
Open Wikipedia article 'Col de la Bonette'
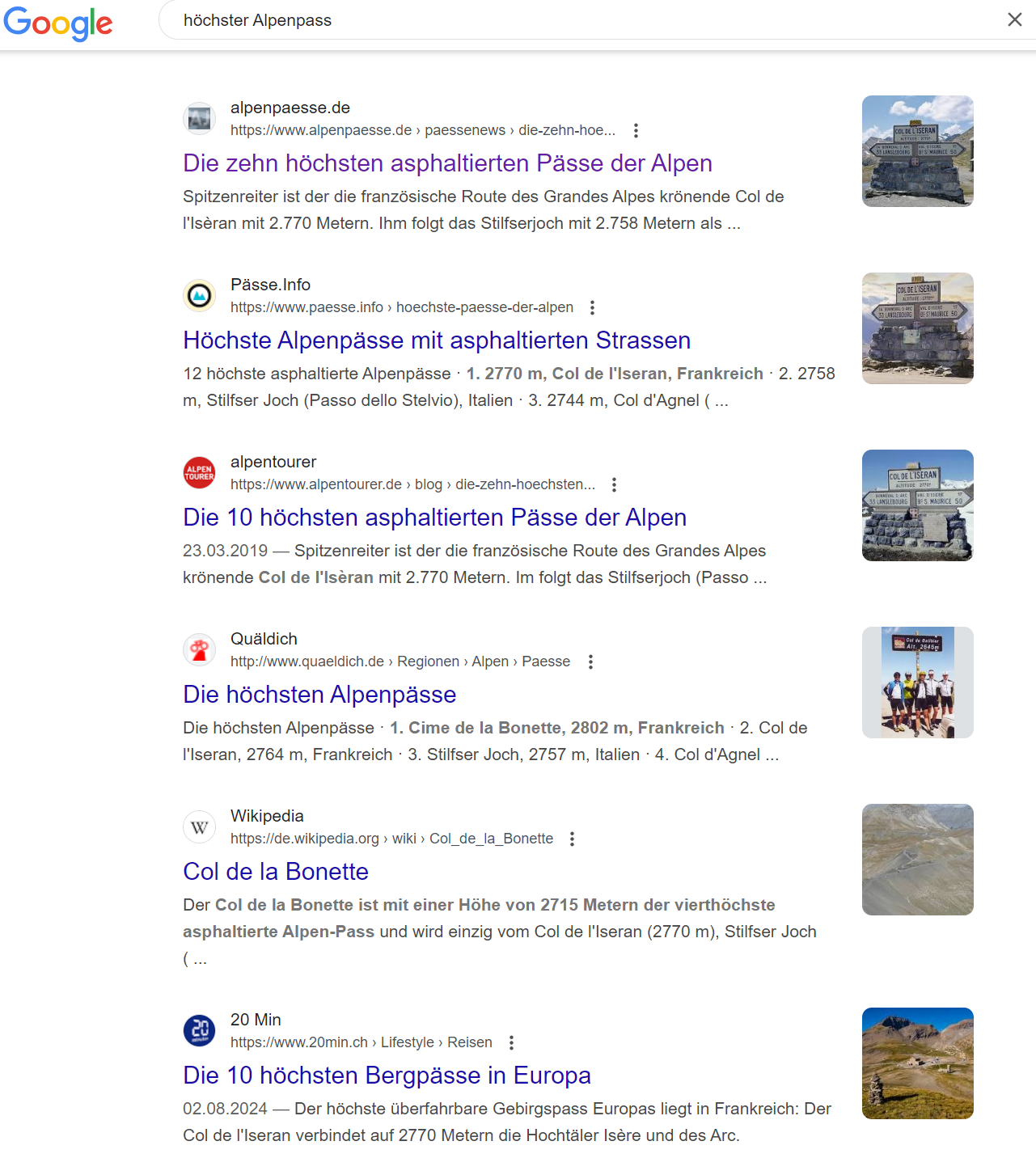(276, 872)
